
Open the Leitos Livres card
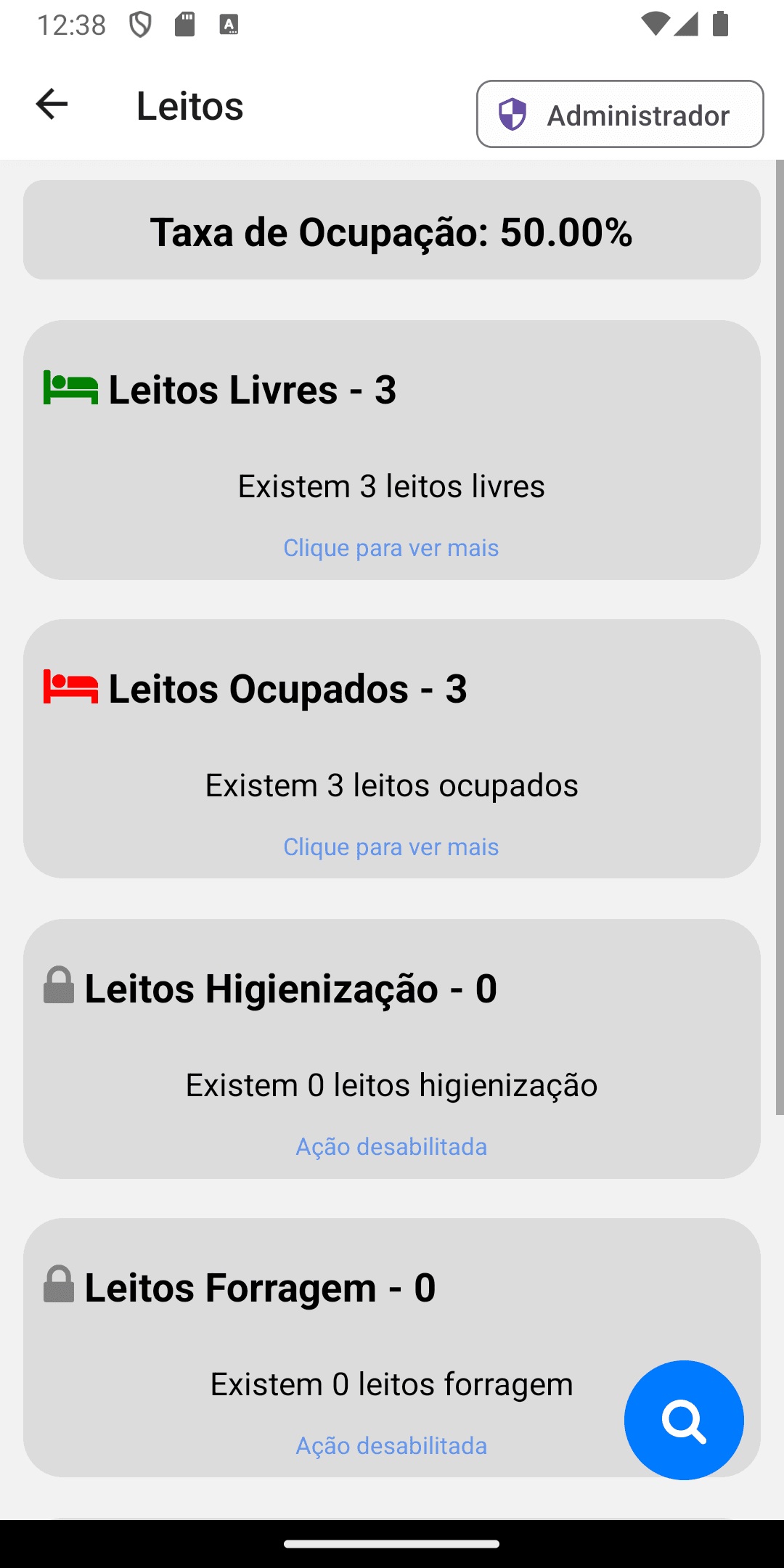(x=391, y=450)
